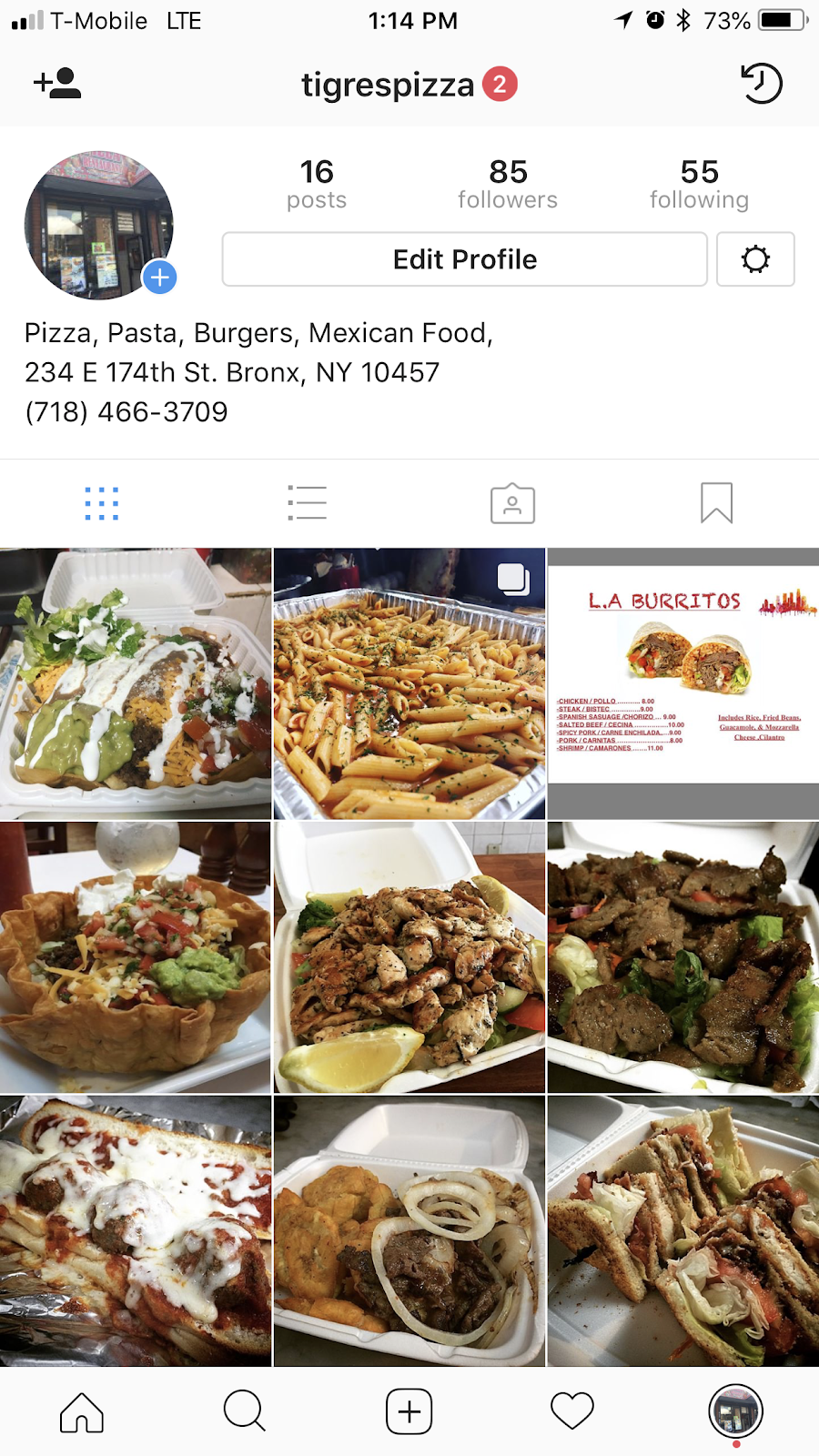Switch to list view tab
This screenshot has height=1456, width=819.
tap(307, 503)
